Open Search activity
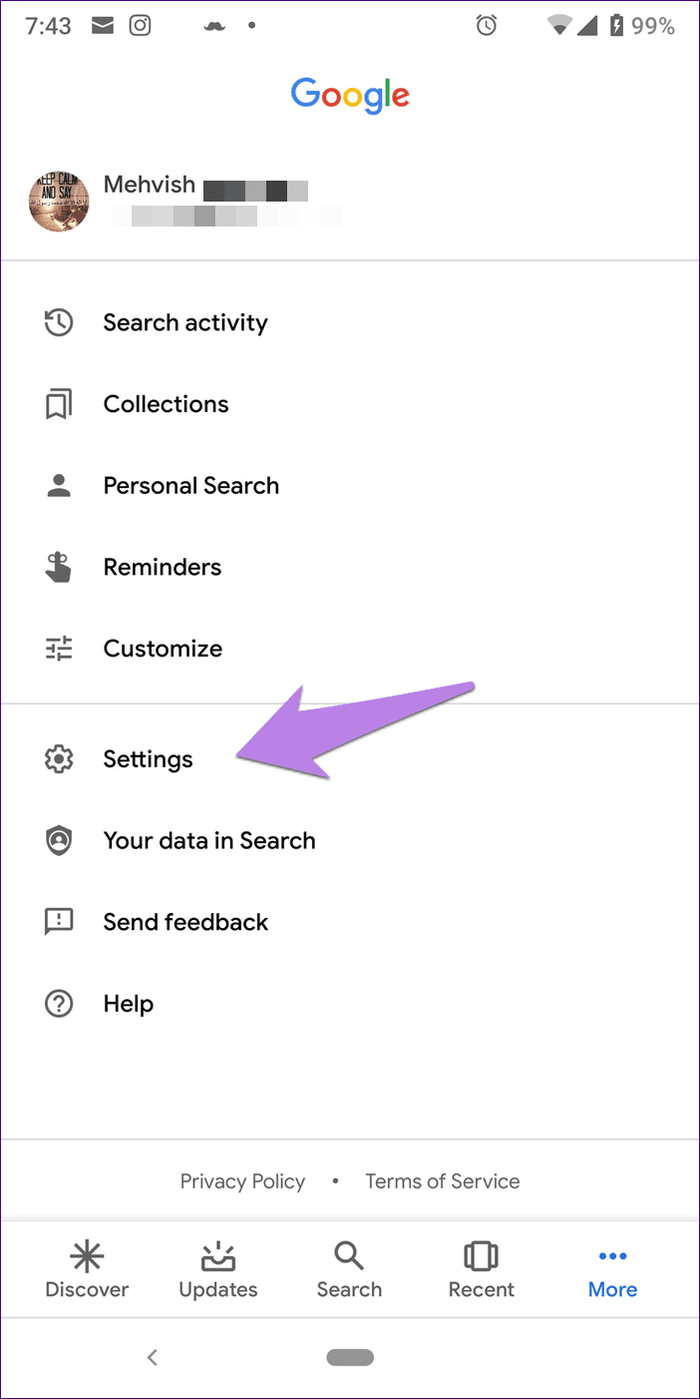The width and height of the screenshot is (700, 1399). pyautogui.click(x=350, y=323)
